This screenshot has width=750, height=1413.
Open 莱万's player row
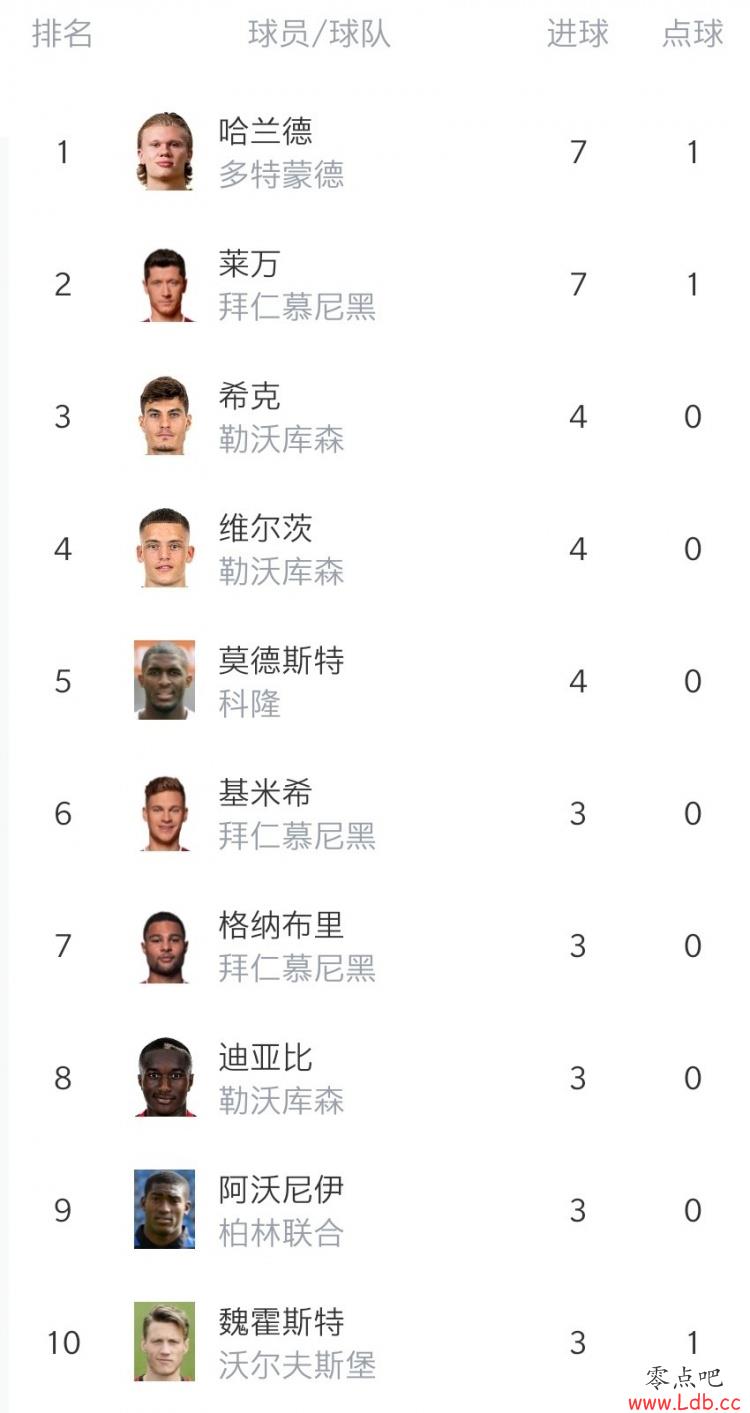tap(375, 284)
